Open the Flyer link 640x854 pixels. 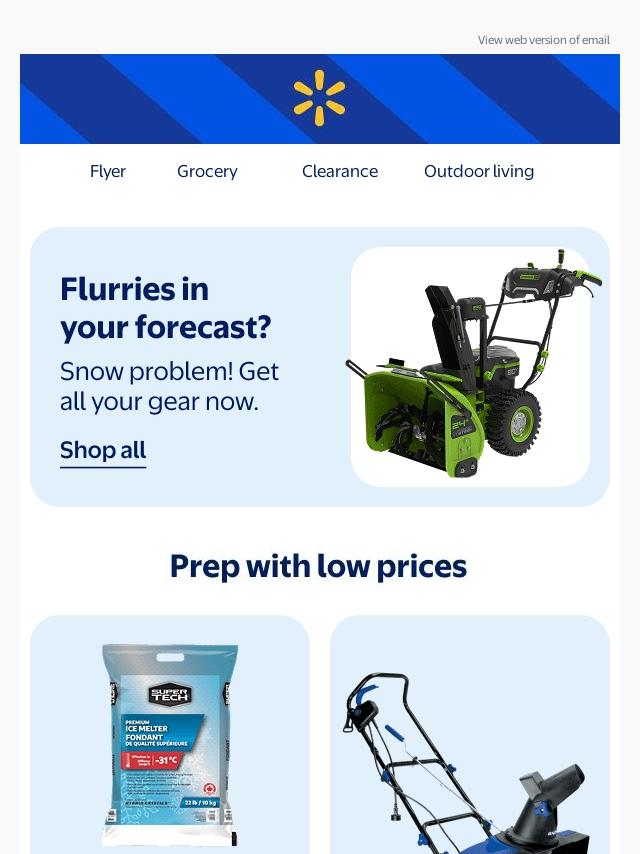click(108, 171)
